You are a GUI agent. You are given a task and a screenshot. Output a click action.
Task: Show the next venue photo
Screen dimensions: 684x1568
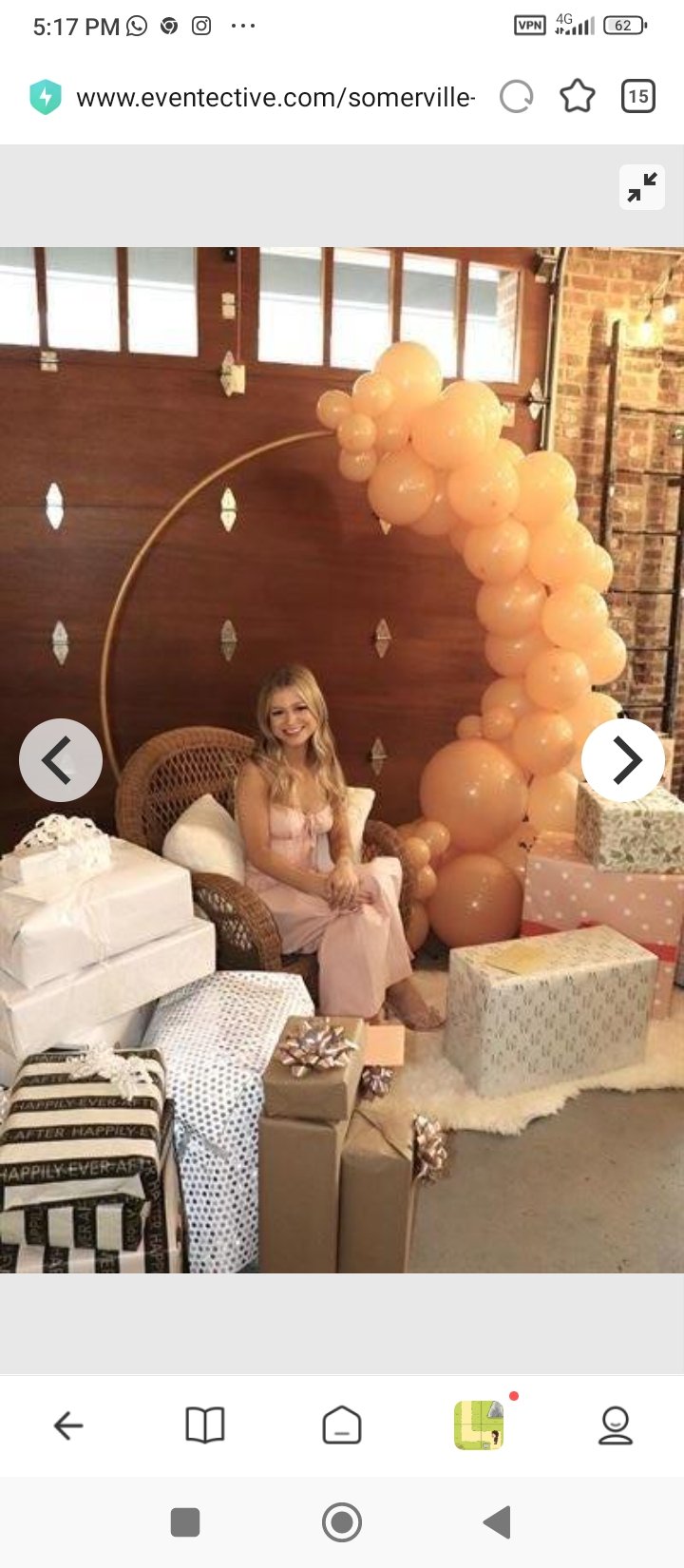coord(623,760)
